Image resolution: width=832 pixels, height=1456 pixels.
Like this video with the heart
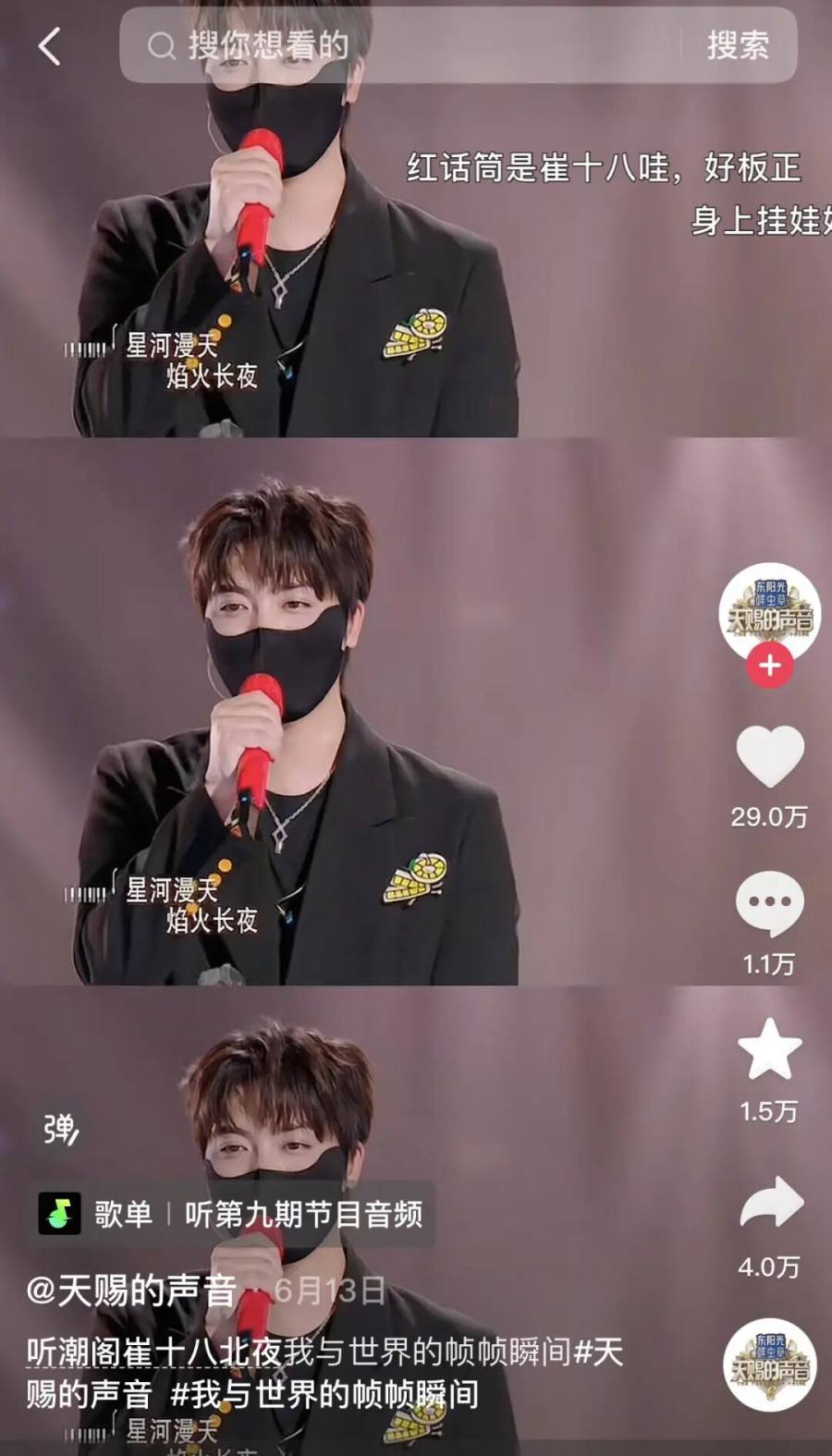click(769, 758)
